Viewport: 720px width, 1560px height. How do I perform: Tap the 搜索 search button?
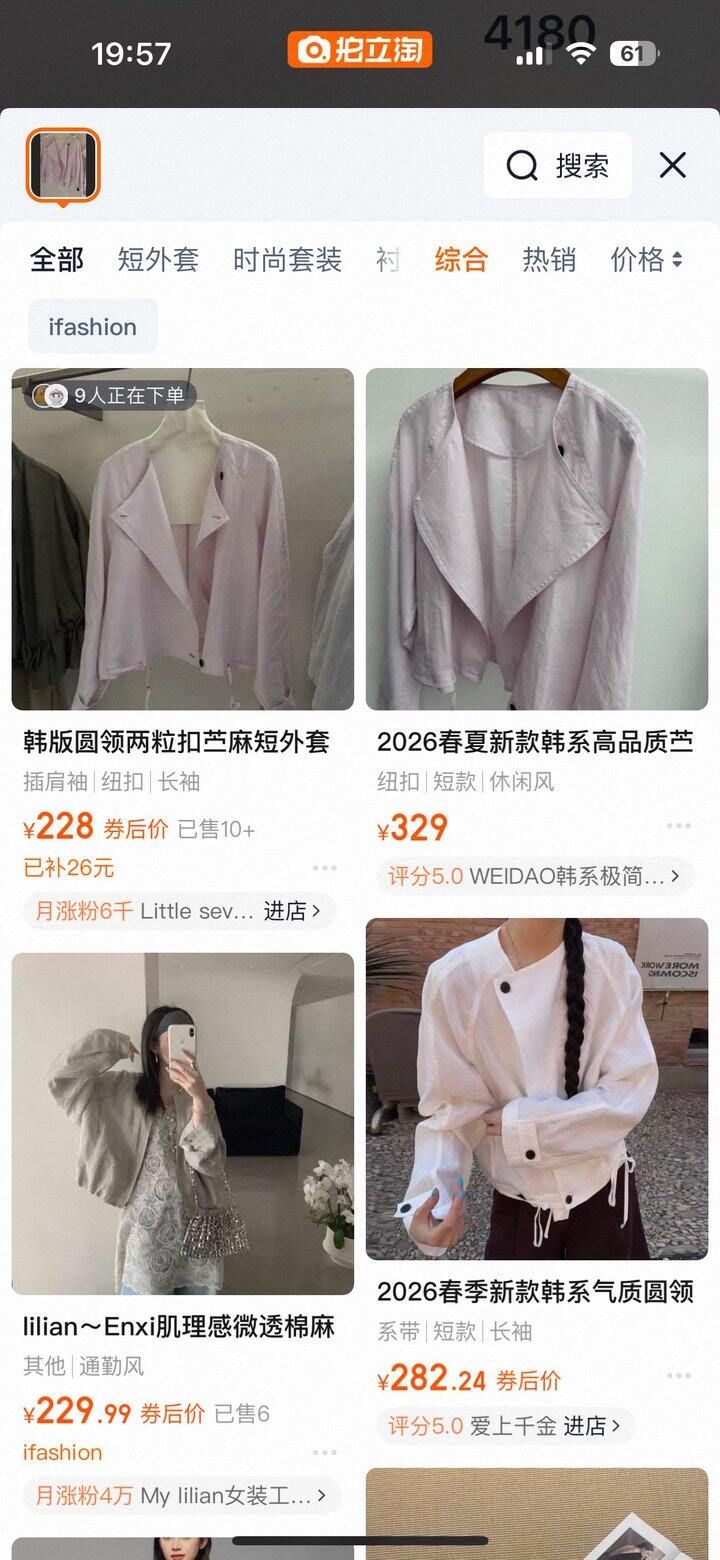click(x=558, y=165)
